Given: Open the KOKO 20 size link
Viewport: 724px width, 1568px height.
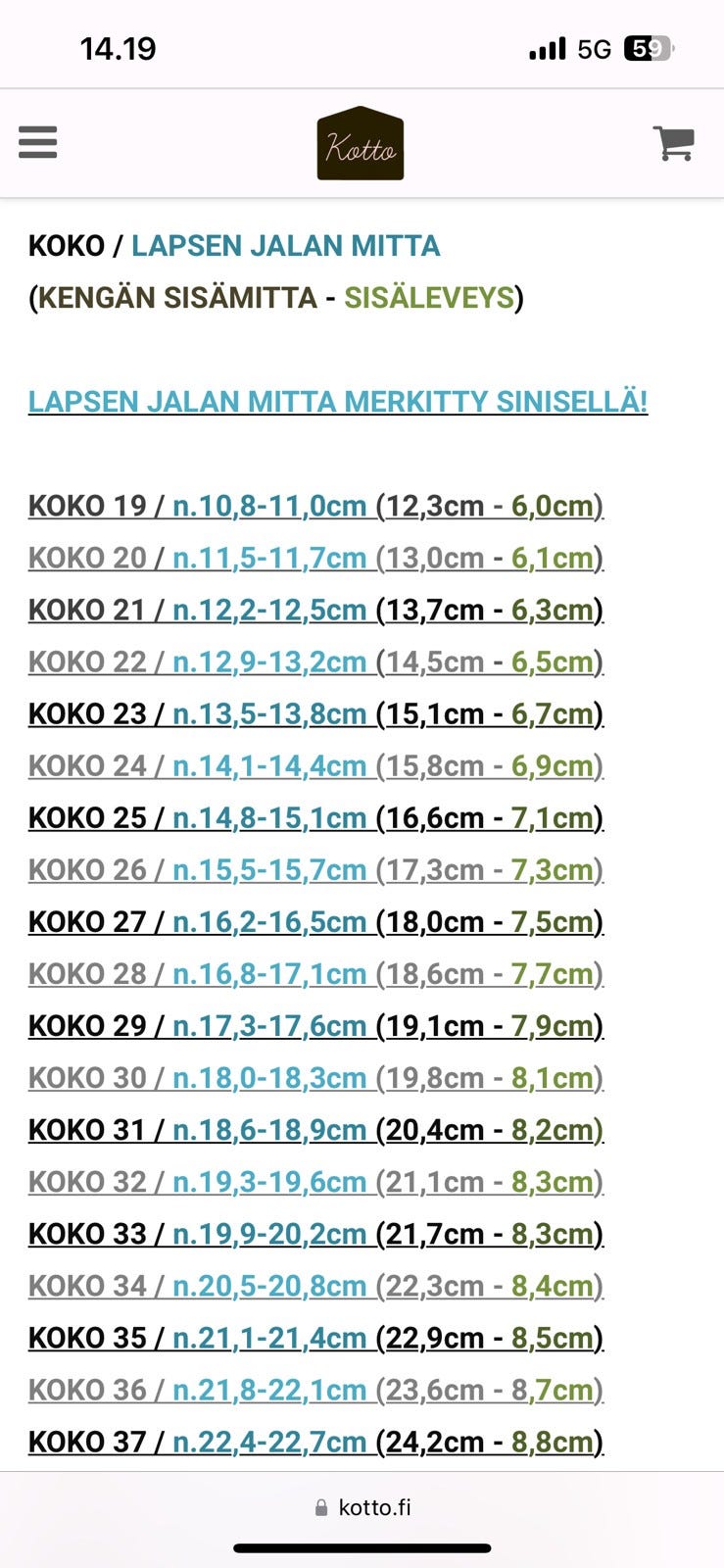Looking at the screenshot, I should 315,559.
